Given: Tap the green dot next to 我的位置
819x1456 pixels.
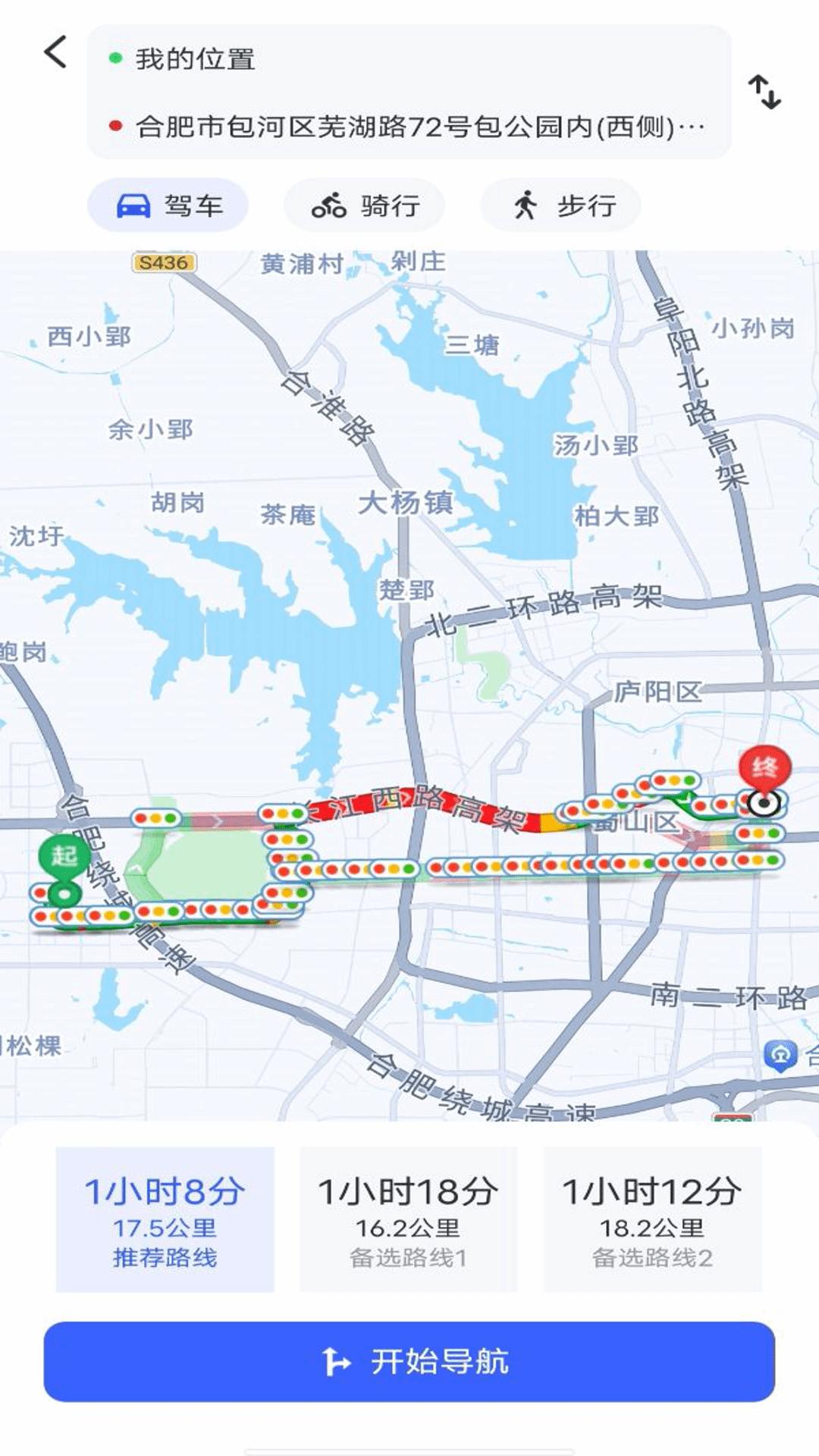Looking at the screenshot, I should tap(115, 57).
